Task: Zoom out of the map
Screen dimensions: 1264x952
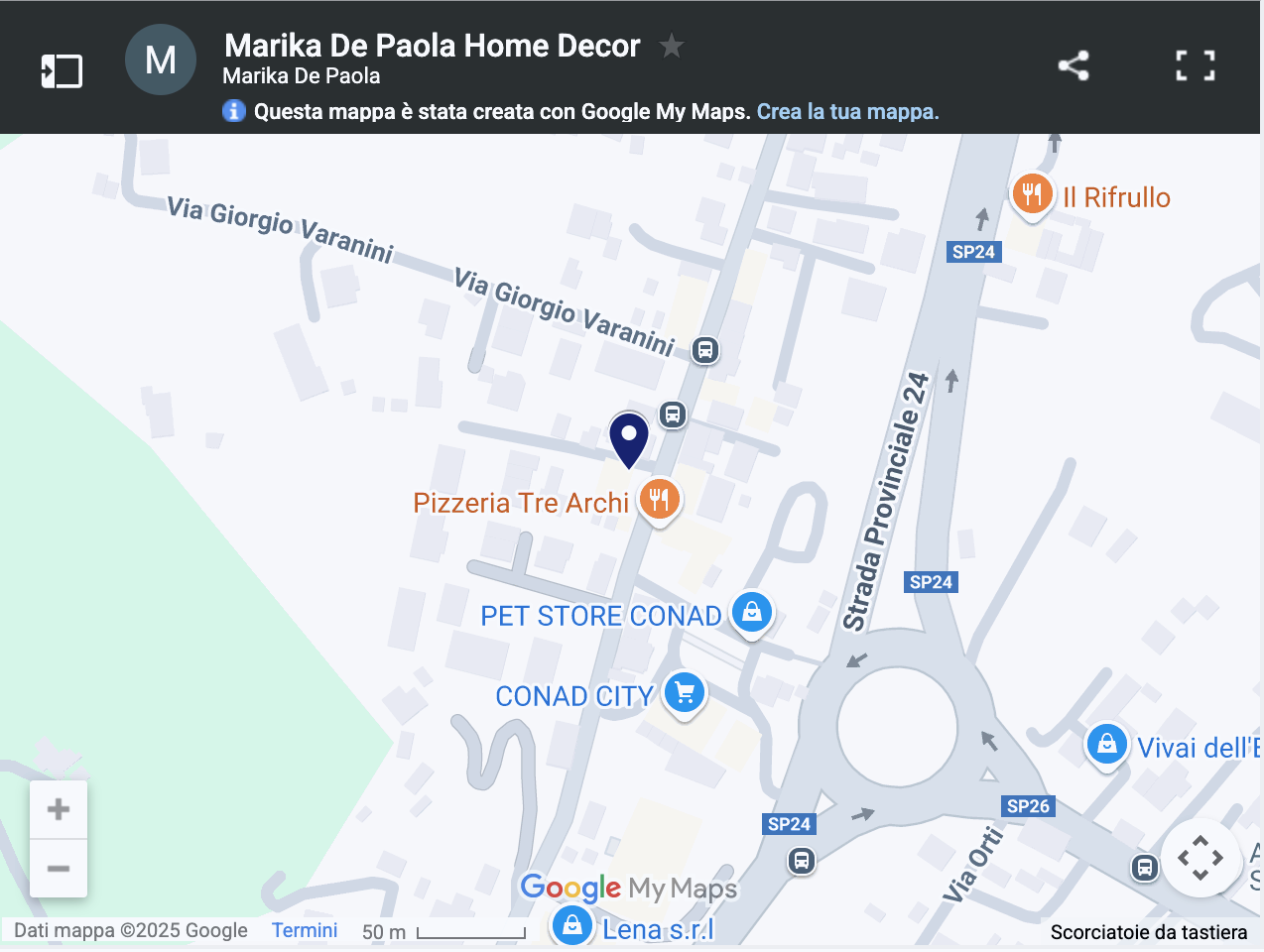Action: 59,869
